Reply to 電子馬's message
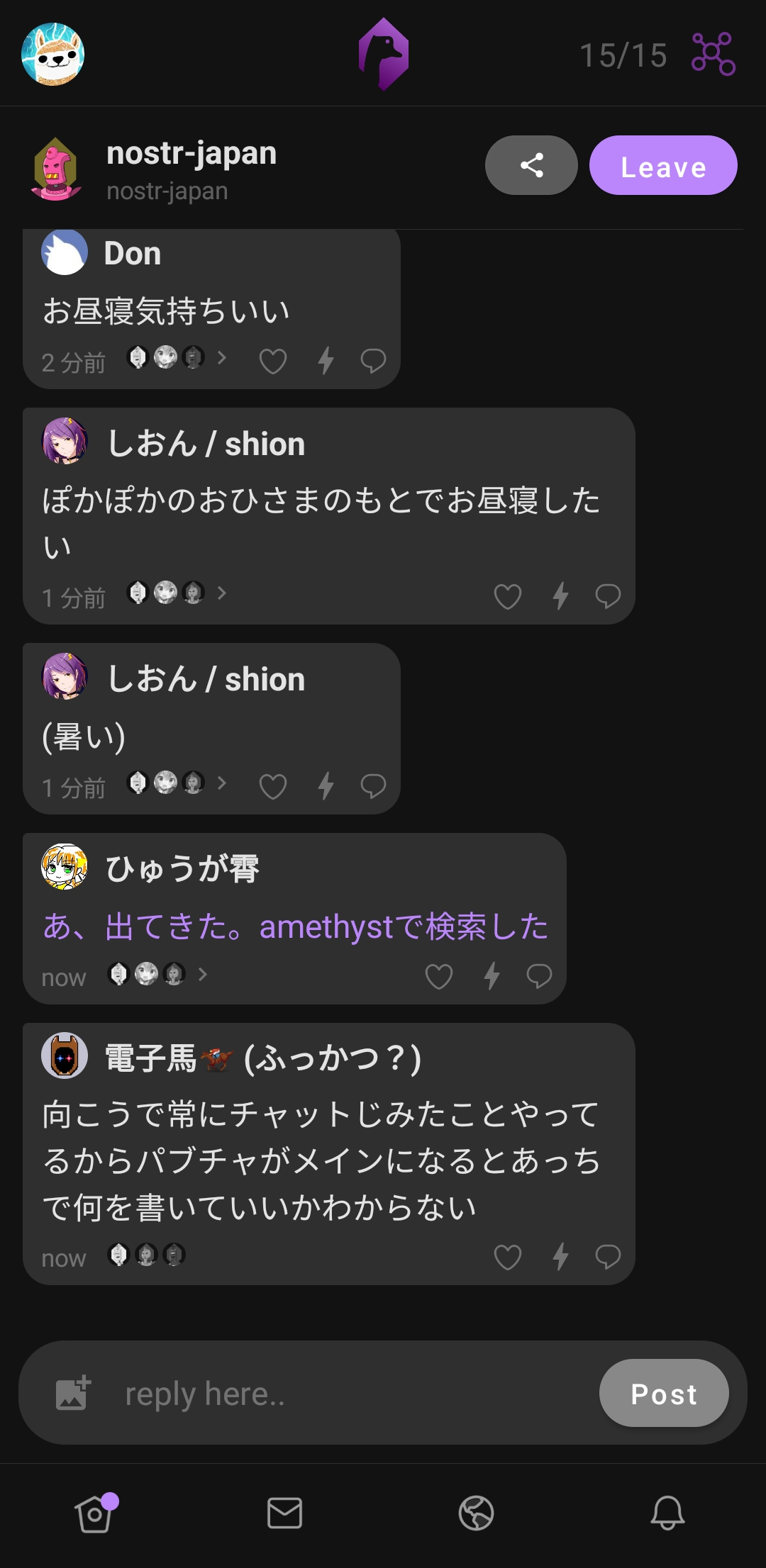 click(608, 1256)
